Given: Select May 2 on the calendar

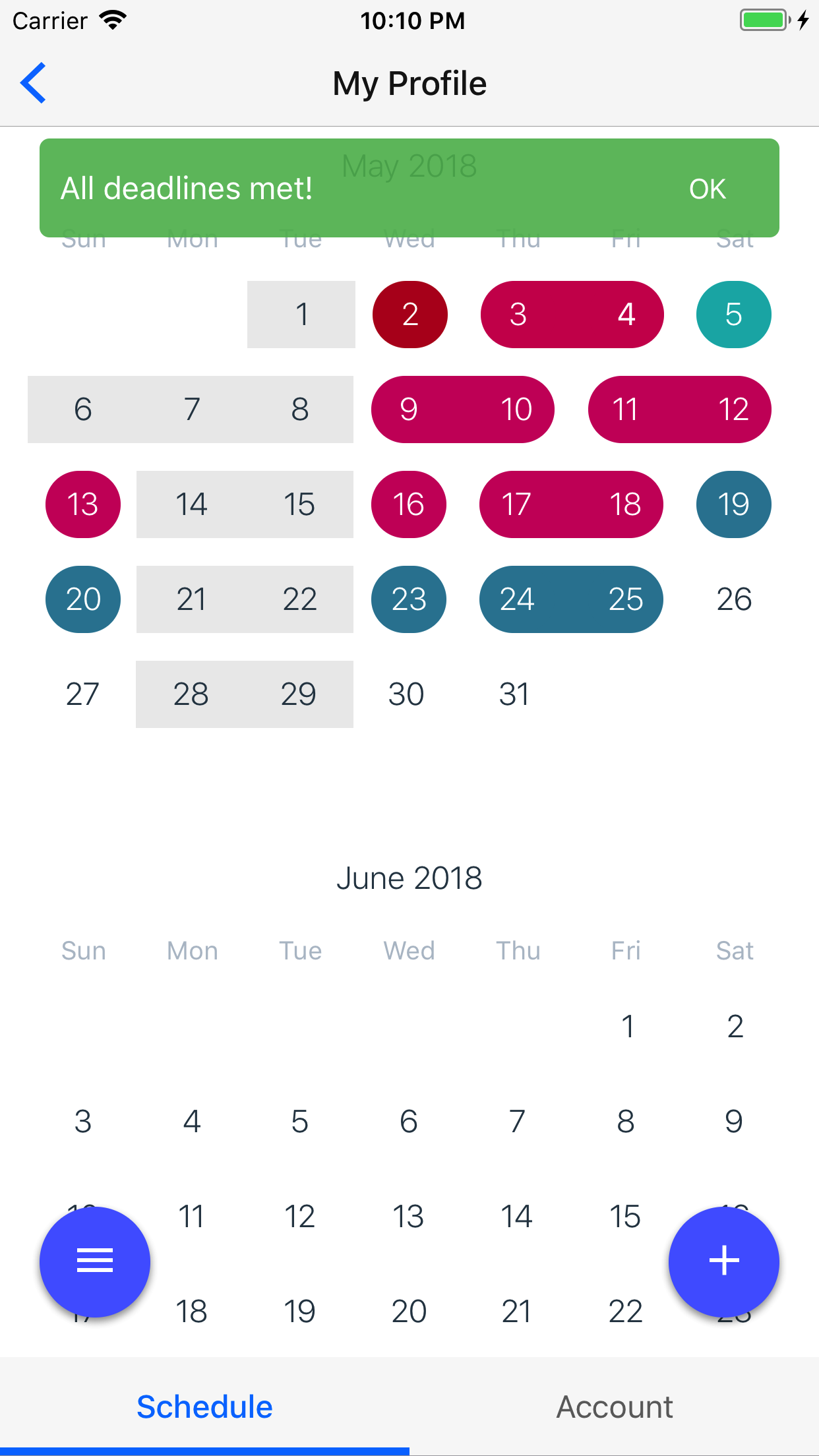Looking at the screenshot, I should (409, 315).
